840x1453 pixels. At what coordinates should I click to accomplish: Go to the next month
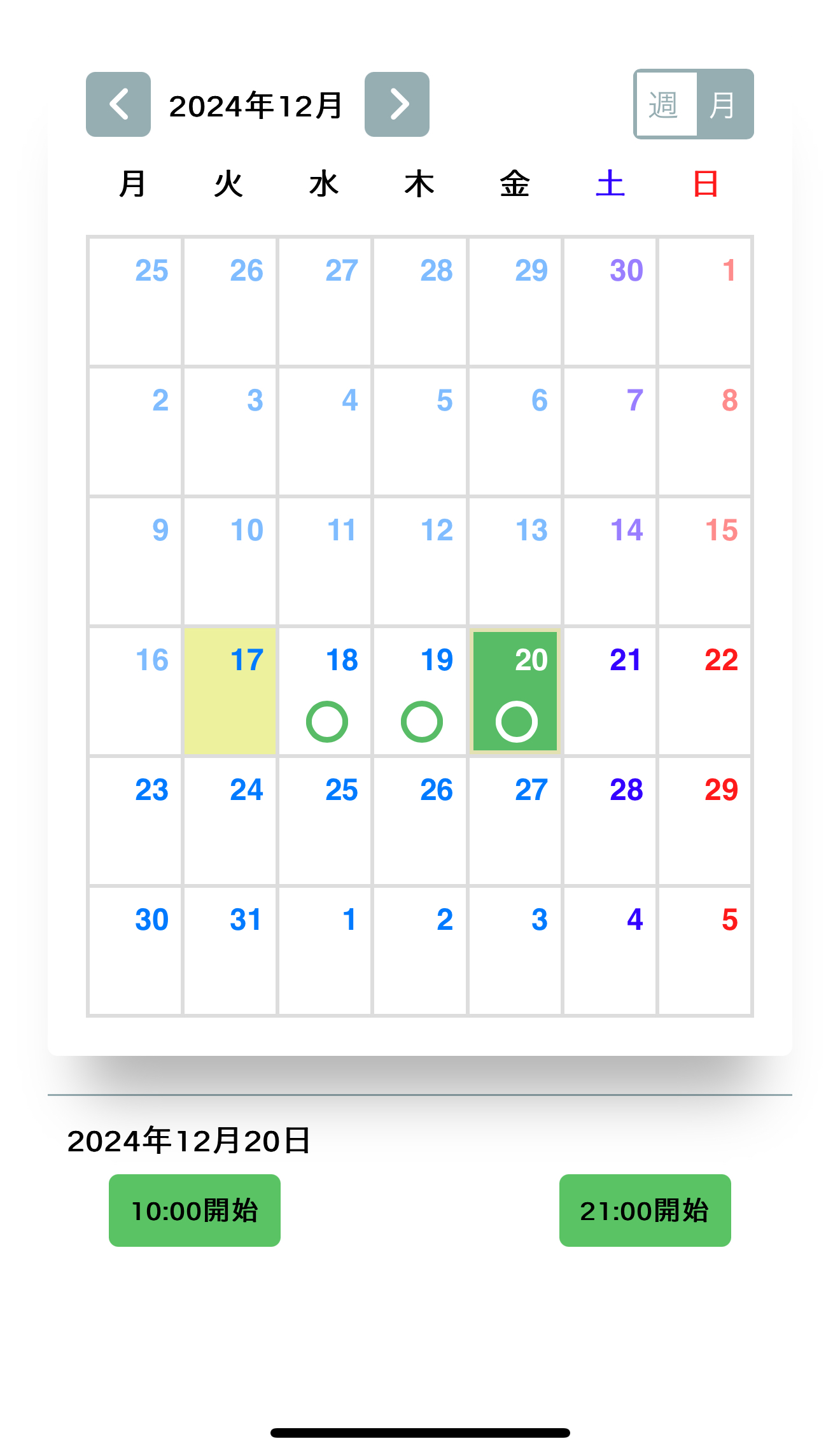pyautogui.click(x=397, y=104)
